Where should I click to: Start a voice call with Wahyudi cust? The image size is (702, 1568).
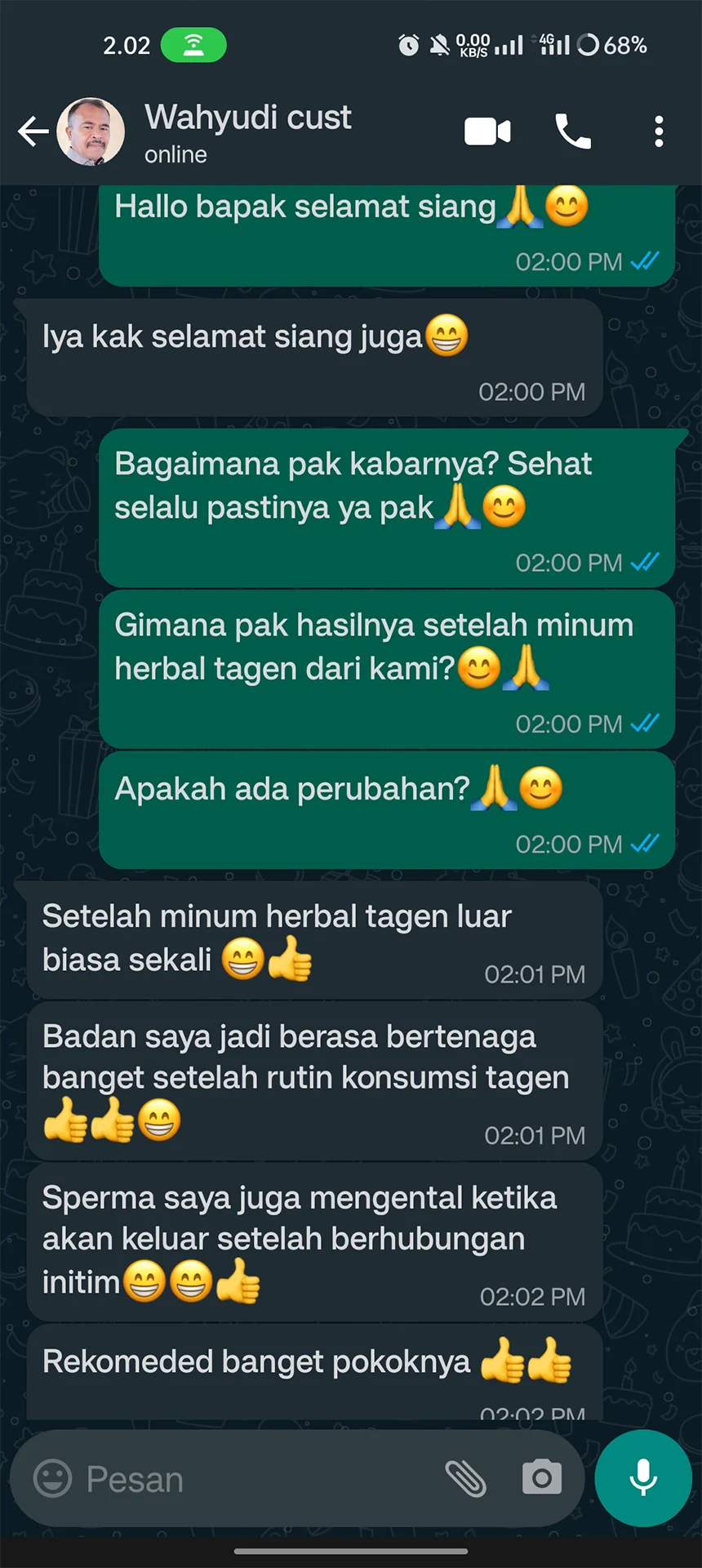point(573,131)
